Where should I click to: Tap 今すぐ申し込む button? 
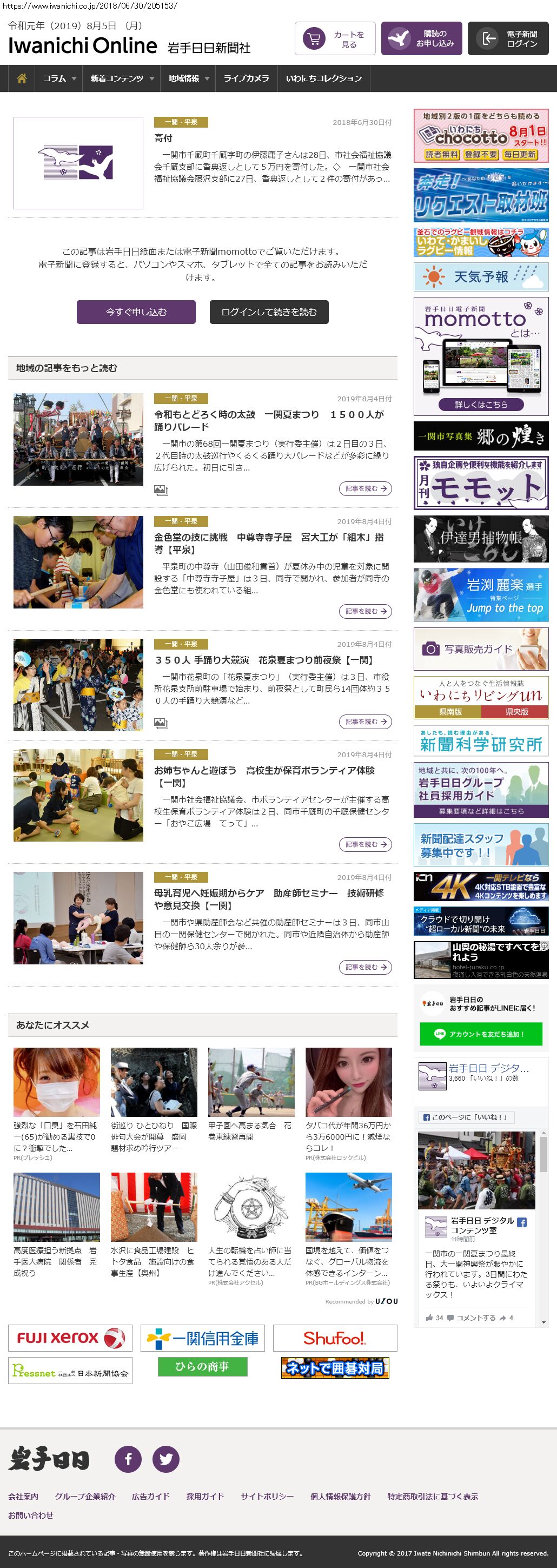pos(136,312)
